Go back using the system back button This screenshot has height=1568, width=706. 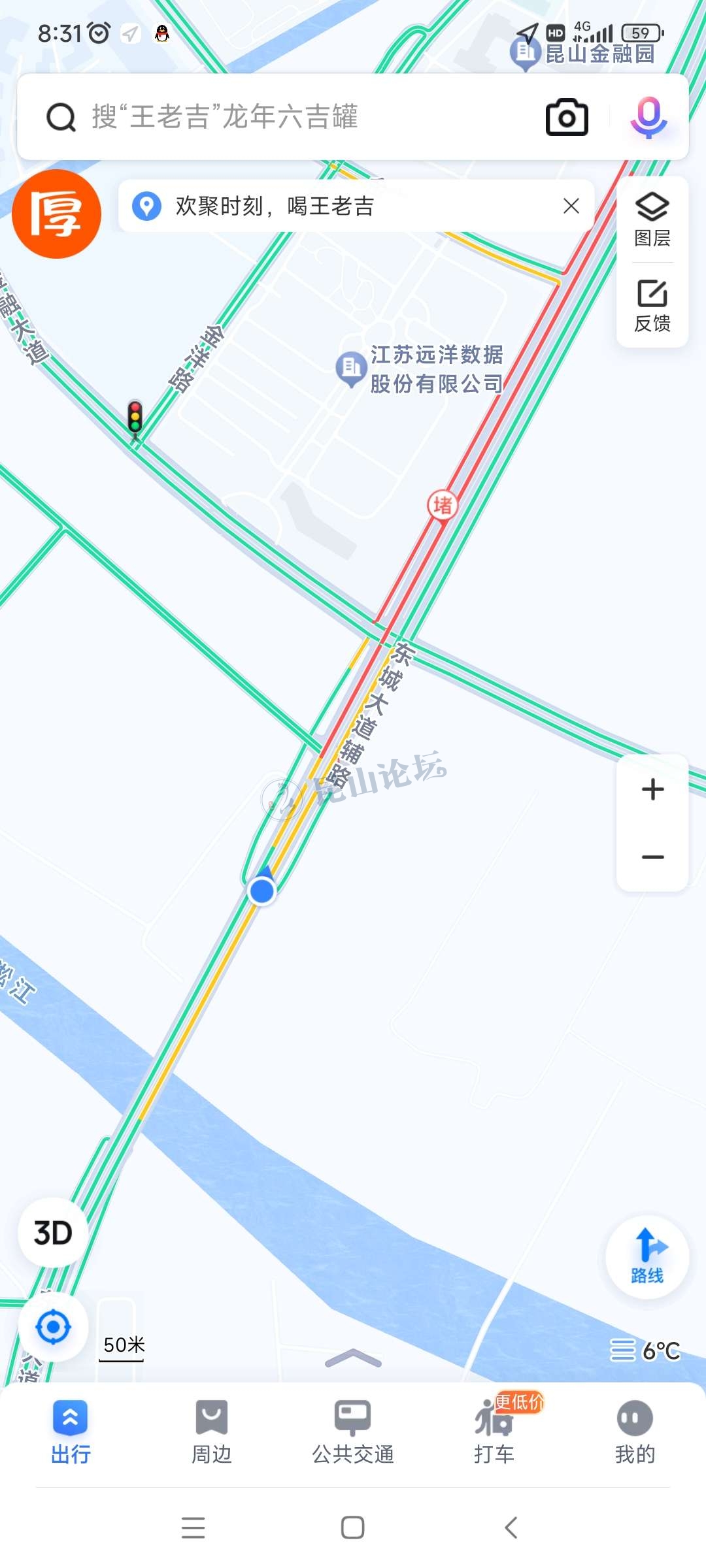512,1527
